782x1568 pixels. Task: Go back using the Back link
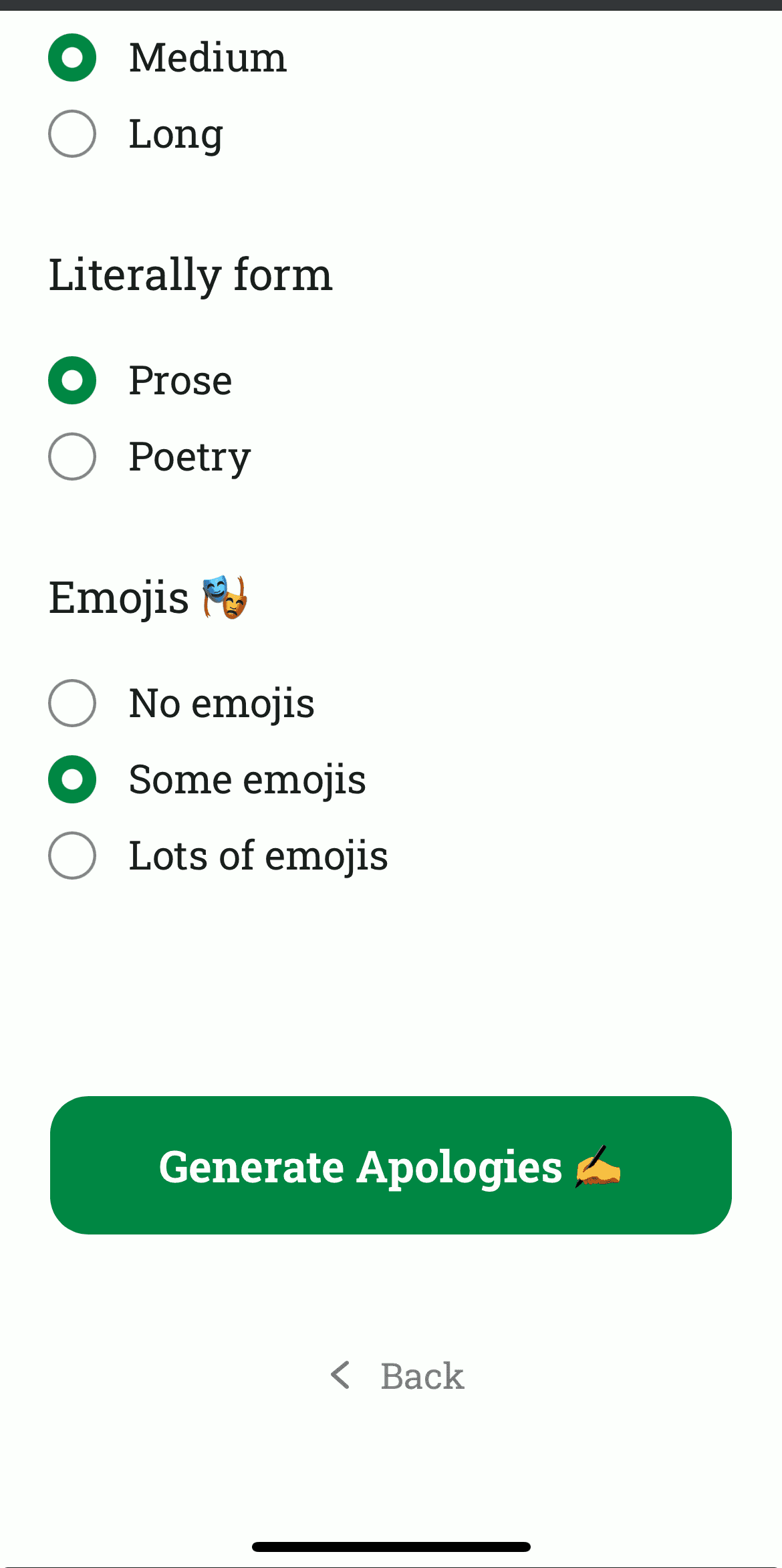[397, 1376]
